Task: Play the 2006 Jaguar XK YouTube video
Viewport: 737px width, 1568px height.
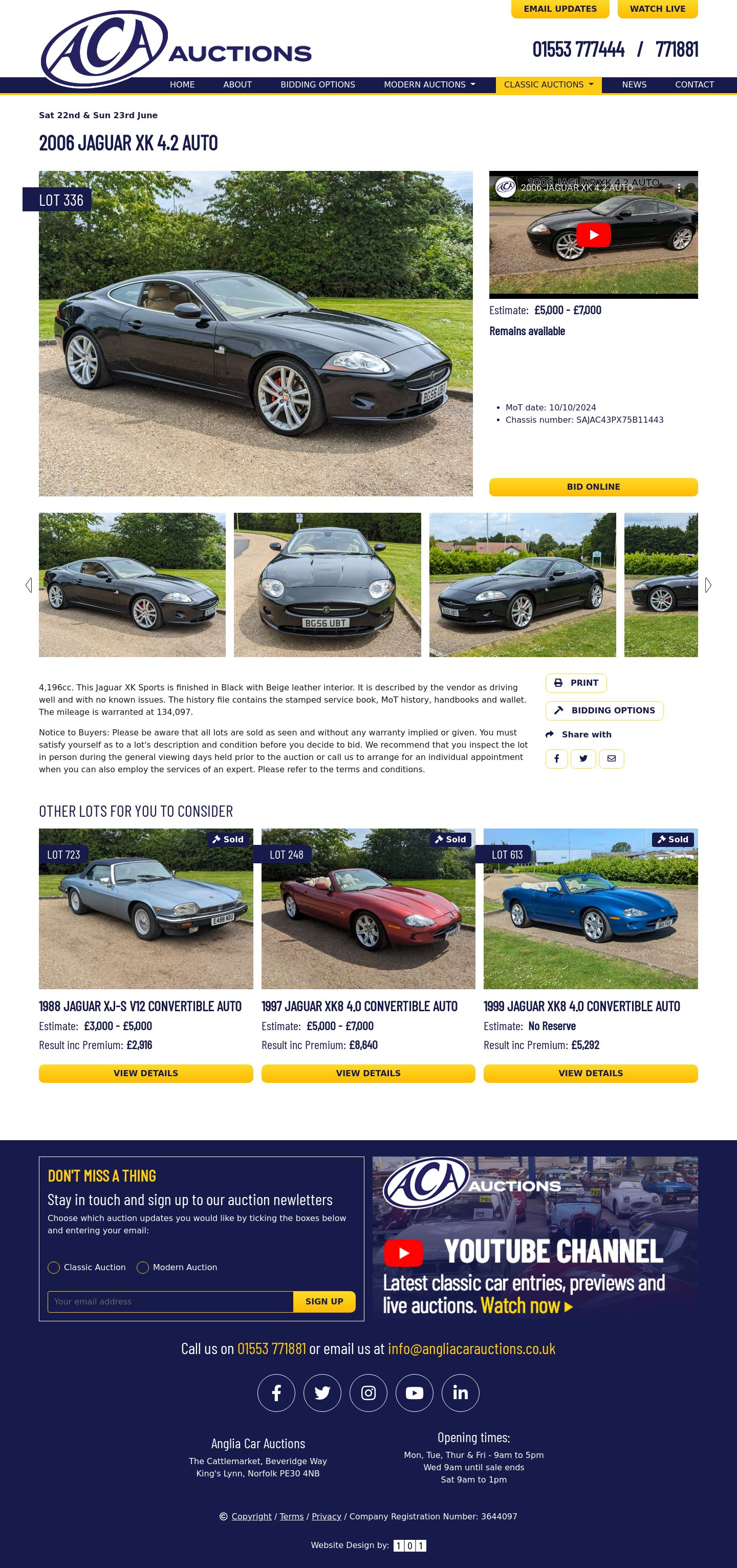Action: (x=593, y=235)
